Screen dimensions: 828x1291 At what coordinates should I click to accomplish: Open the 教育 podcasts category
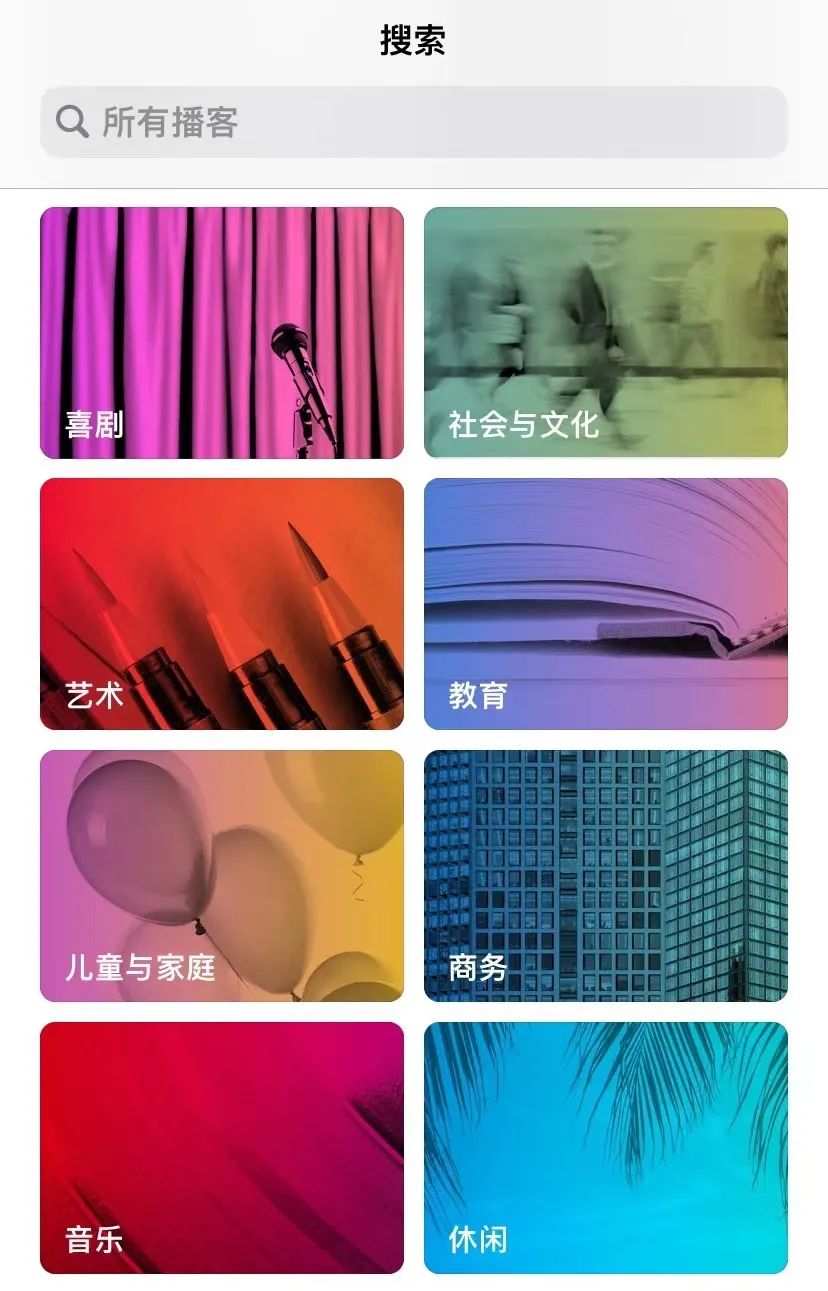click(x=606, y=604)
